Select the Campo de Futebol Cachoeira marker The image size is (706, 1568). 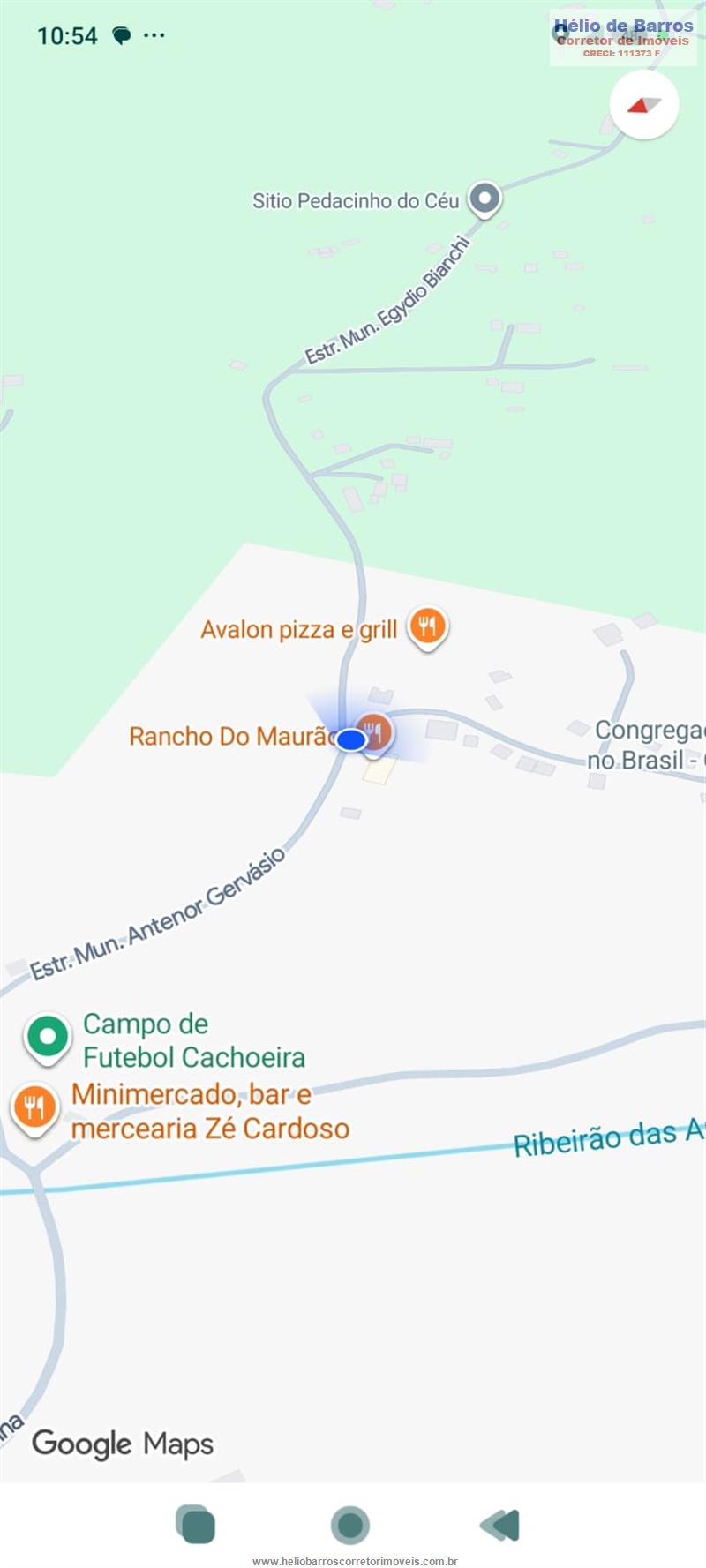coord(48,1036)
